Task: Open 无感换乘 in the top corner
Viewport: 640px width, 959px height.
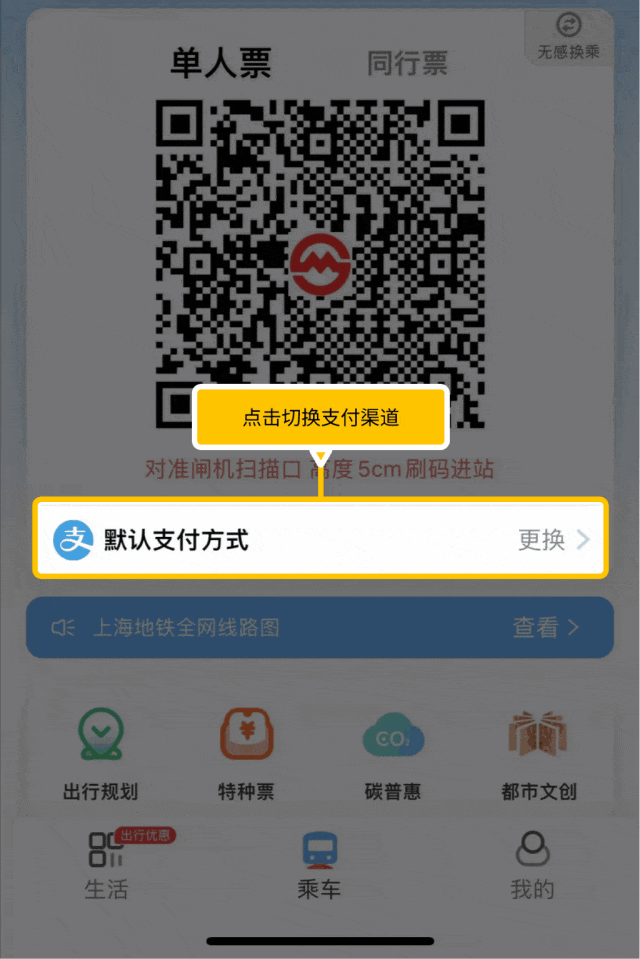Action: pyautogui.click(x=568, y=38)
